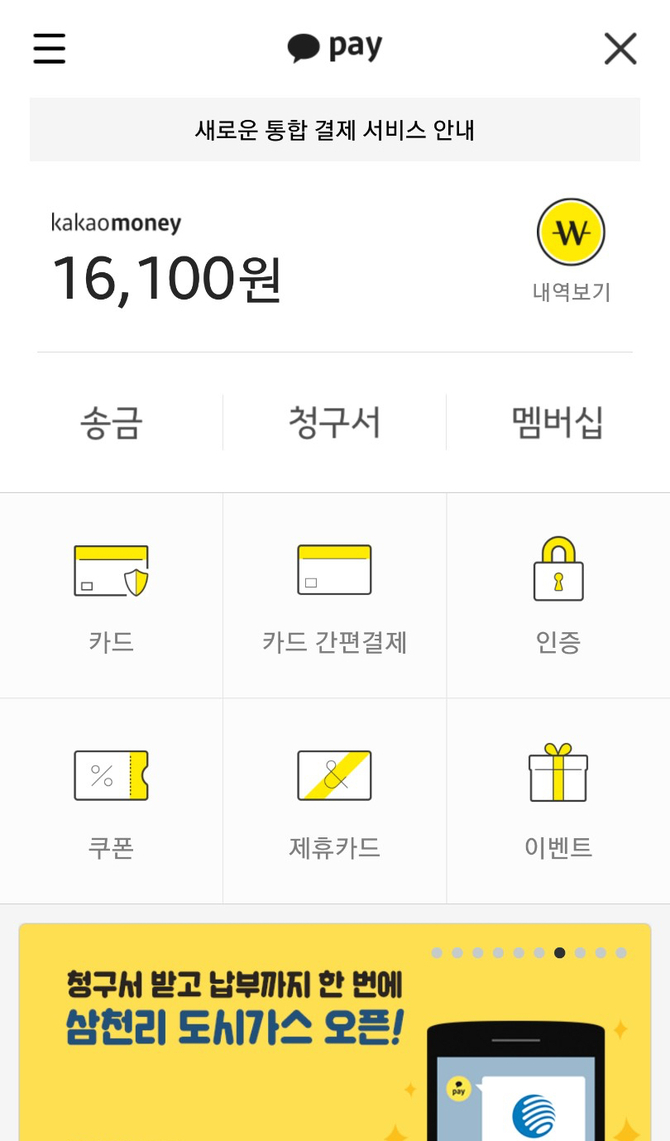Viewport: 670px width, 1141px height.
Task: Close the Kakao Pay screen
Action: pos(620,48)
